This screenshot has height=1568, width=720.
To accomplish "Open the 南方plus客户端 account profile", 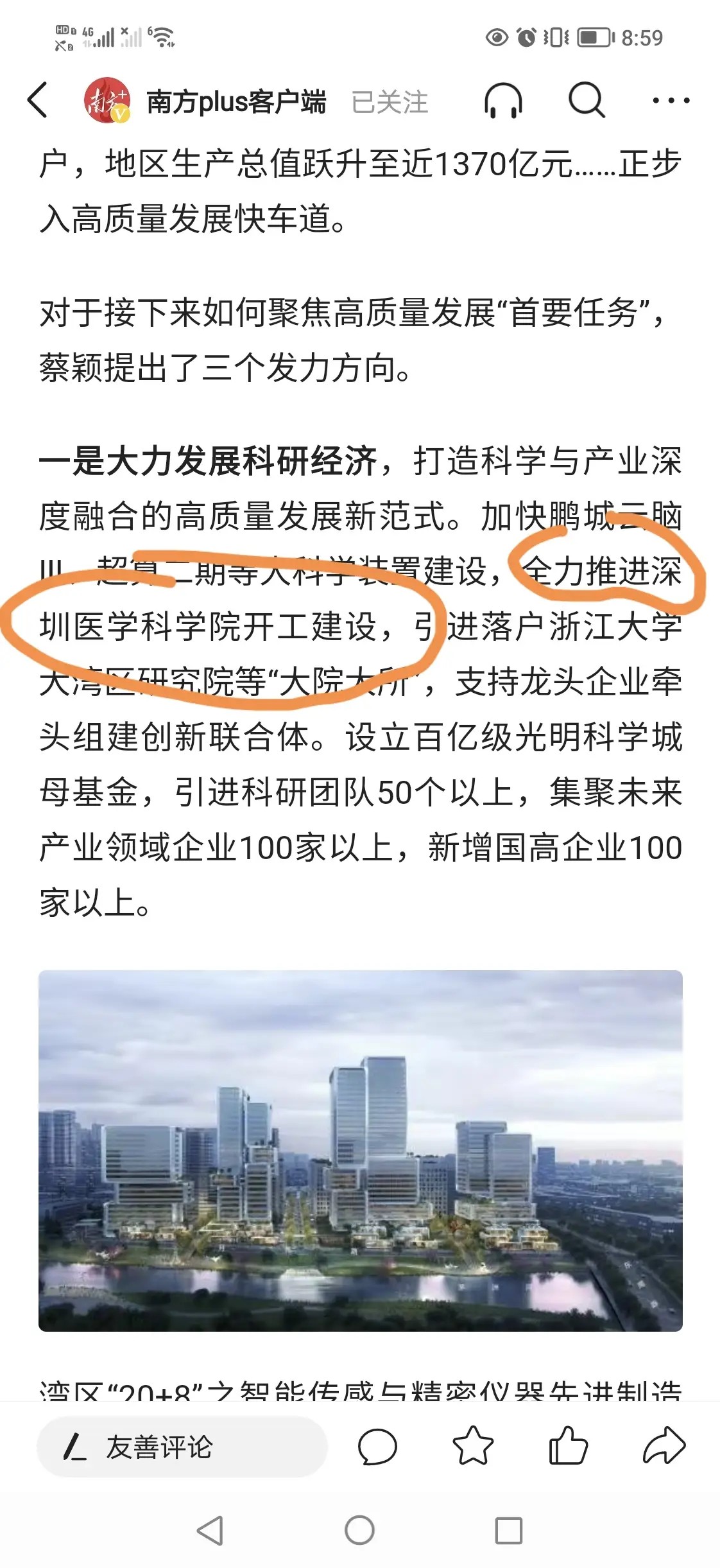I will coord(236,101).
